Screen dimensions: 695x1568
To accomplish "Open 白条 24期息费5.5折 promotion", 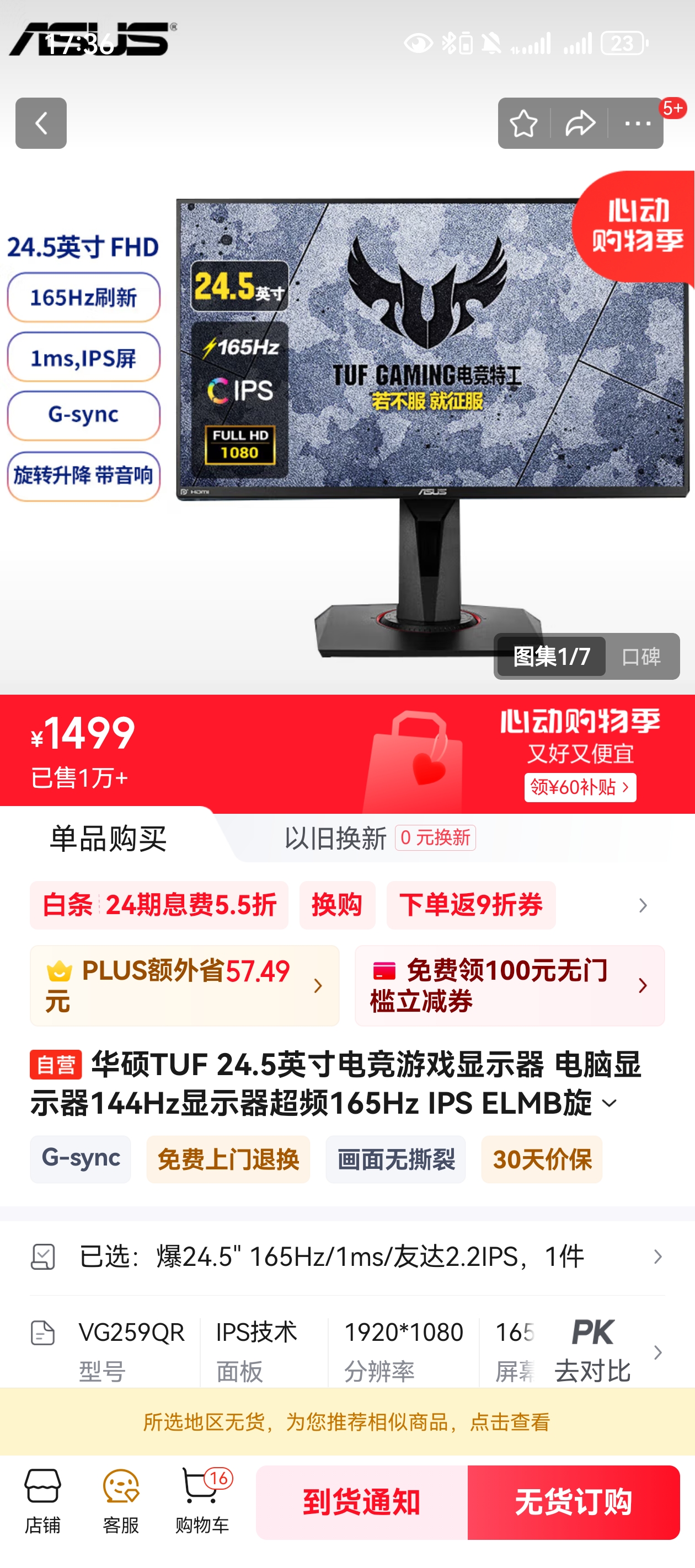I will tap(159, 905).
